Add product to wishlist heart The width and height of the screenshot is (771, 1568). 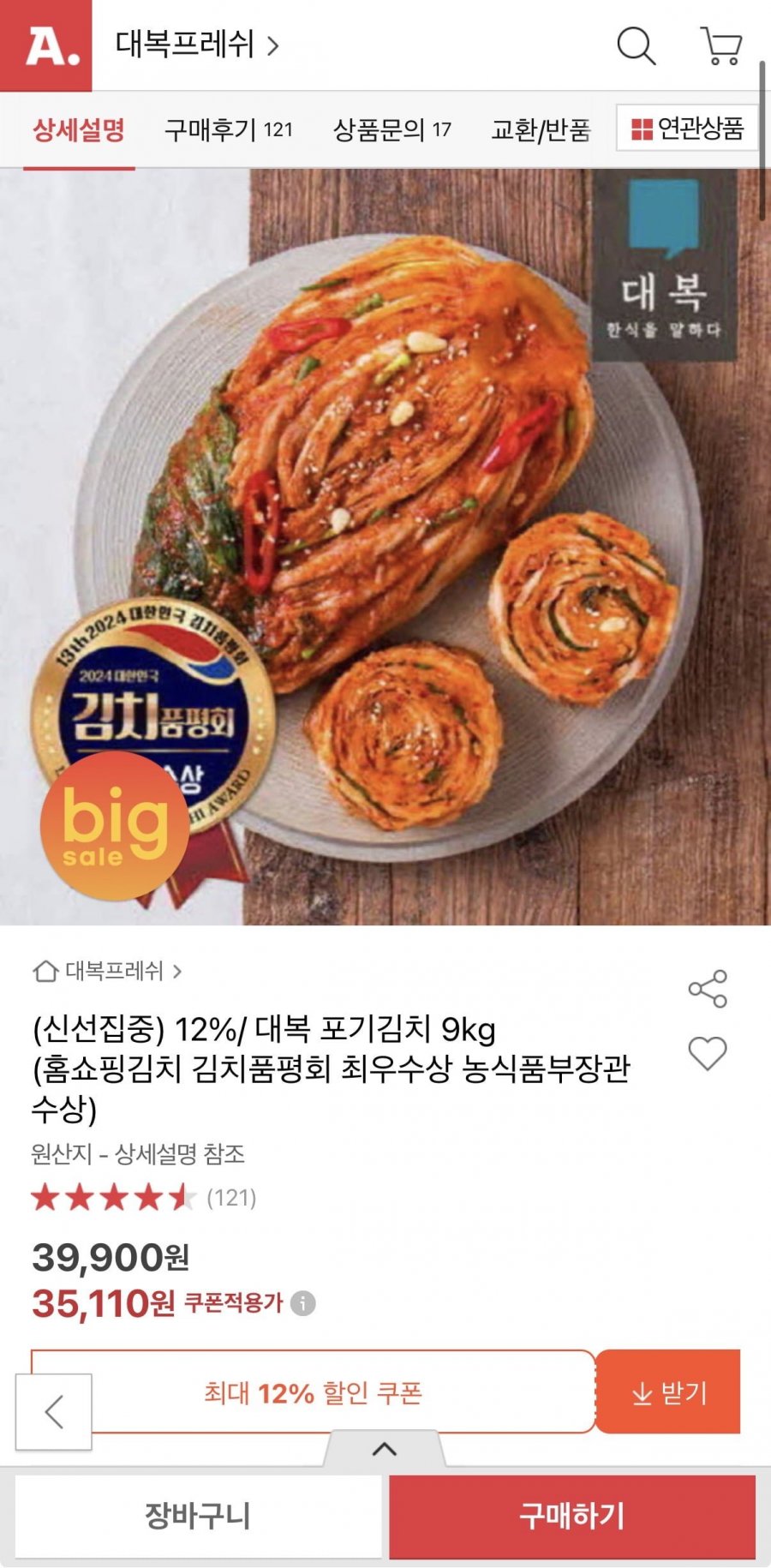point(708,1053)
